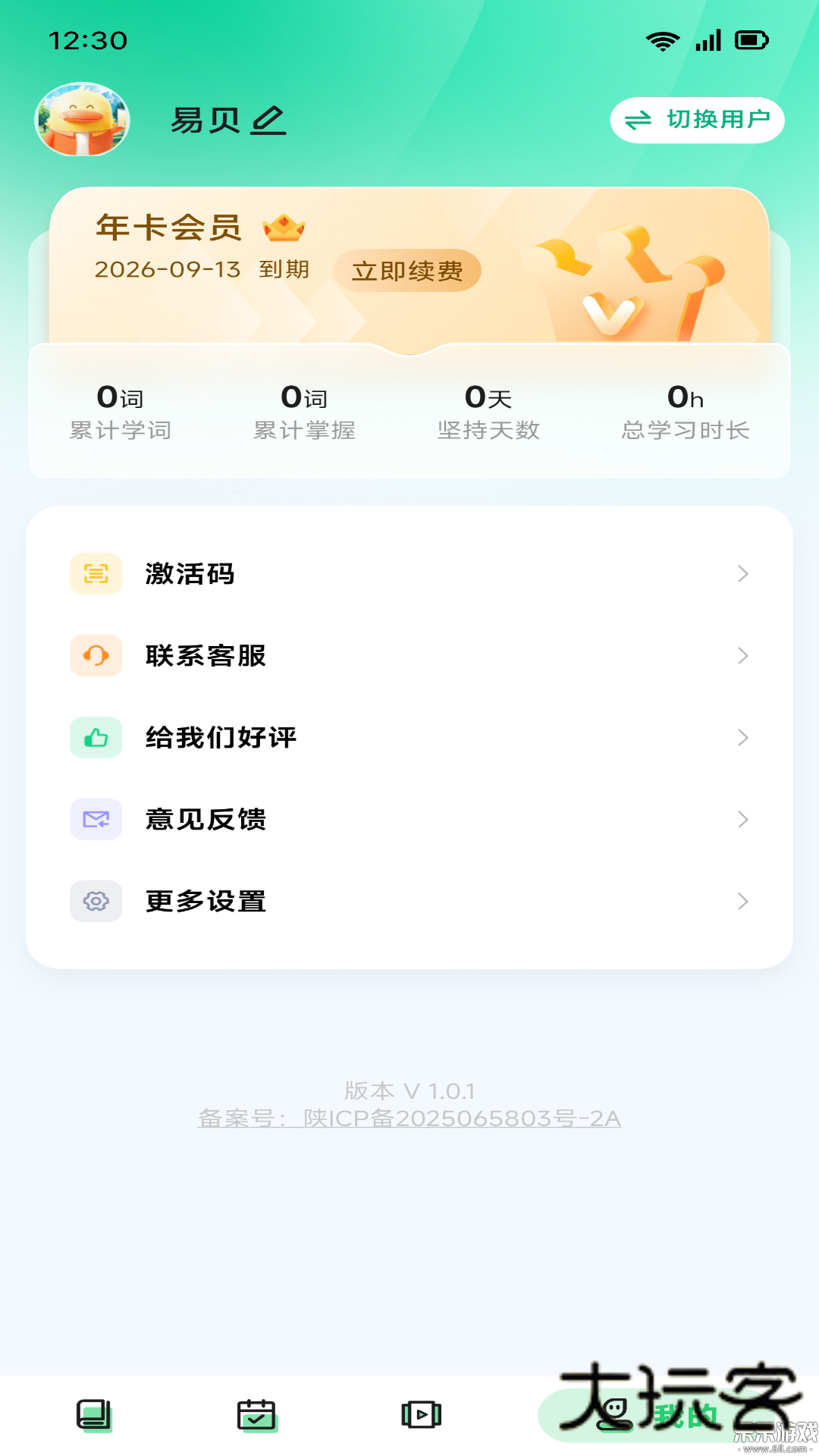Tap the 立即续费 renew button

point(407,271)
